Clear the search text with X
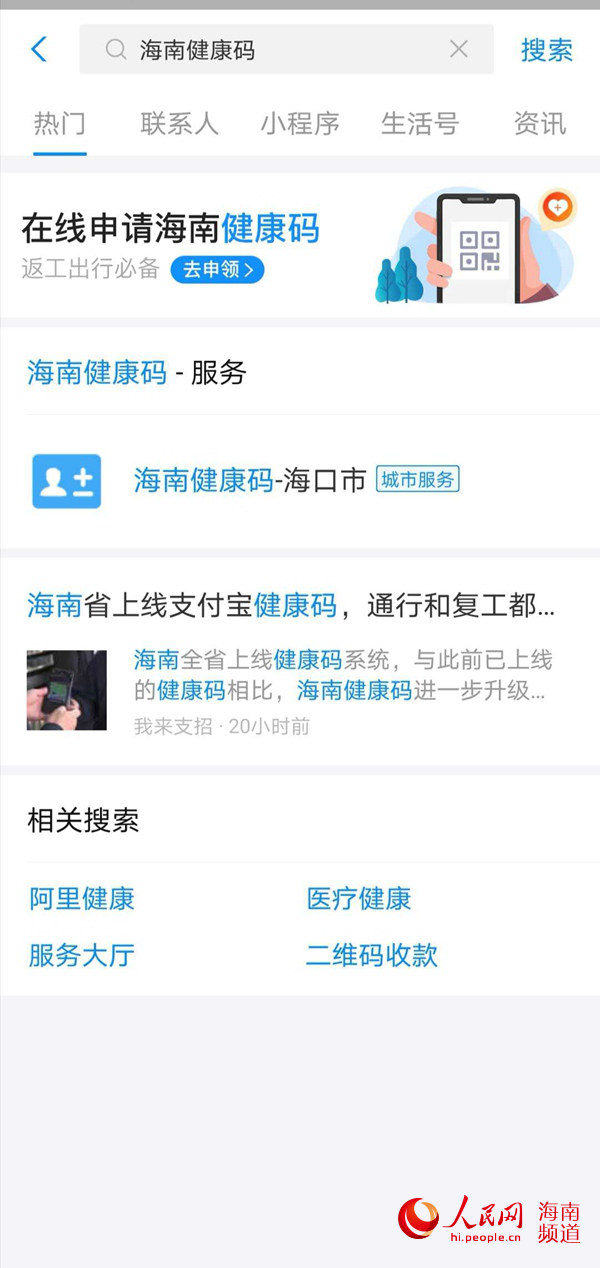Screen dimensions: 600x1268 [x=459, y=50]
